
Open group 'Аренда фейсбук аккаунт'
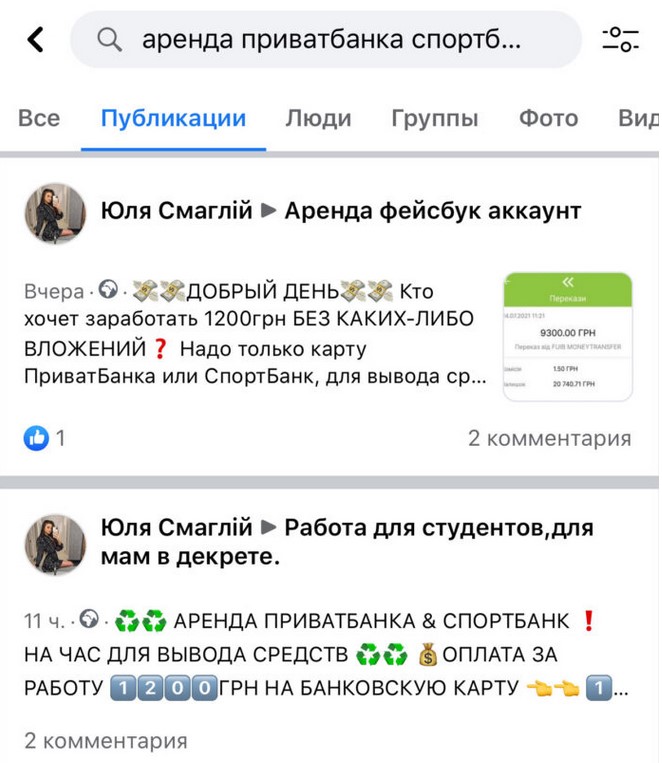click(433, 211)
